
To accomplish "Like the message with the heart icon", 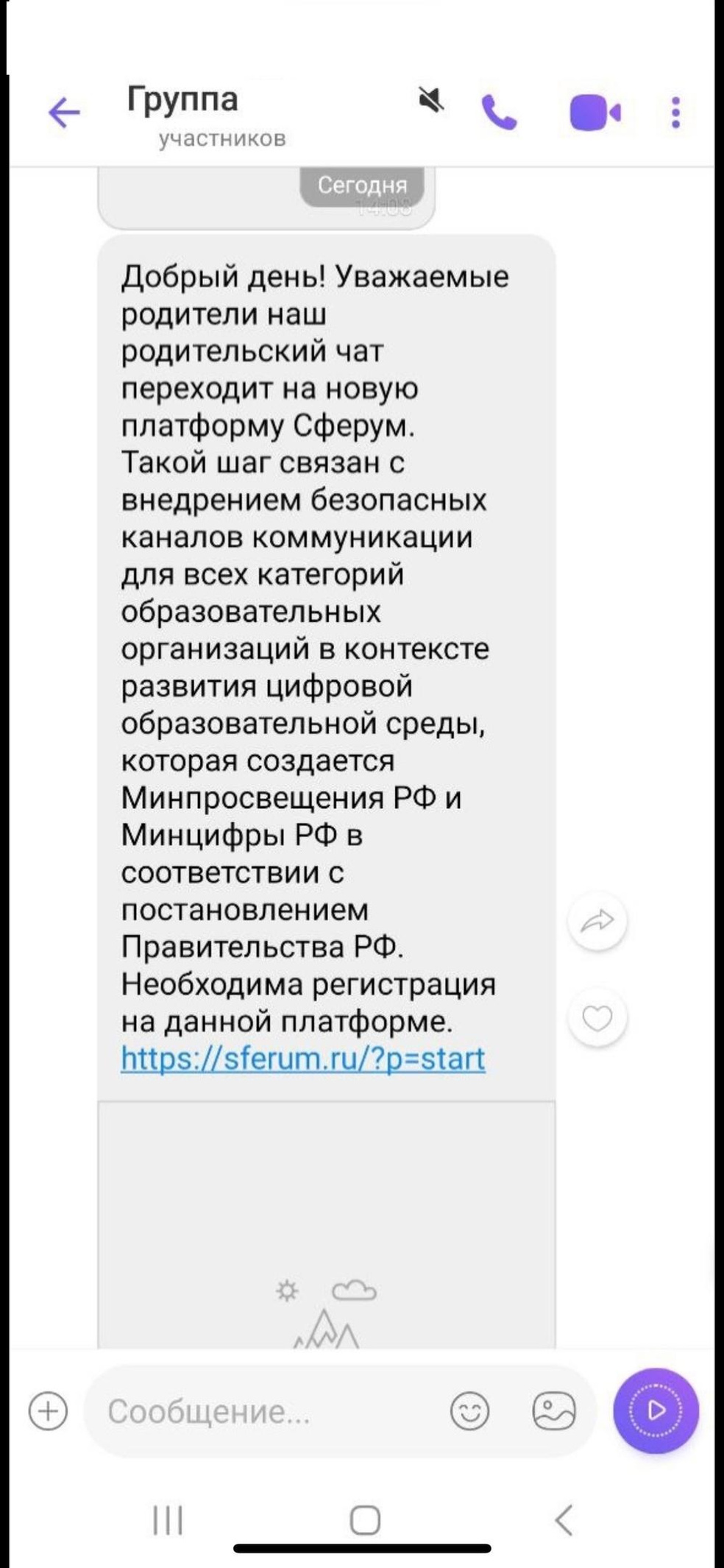I will click(597, 1018).
